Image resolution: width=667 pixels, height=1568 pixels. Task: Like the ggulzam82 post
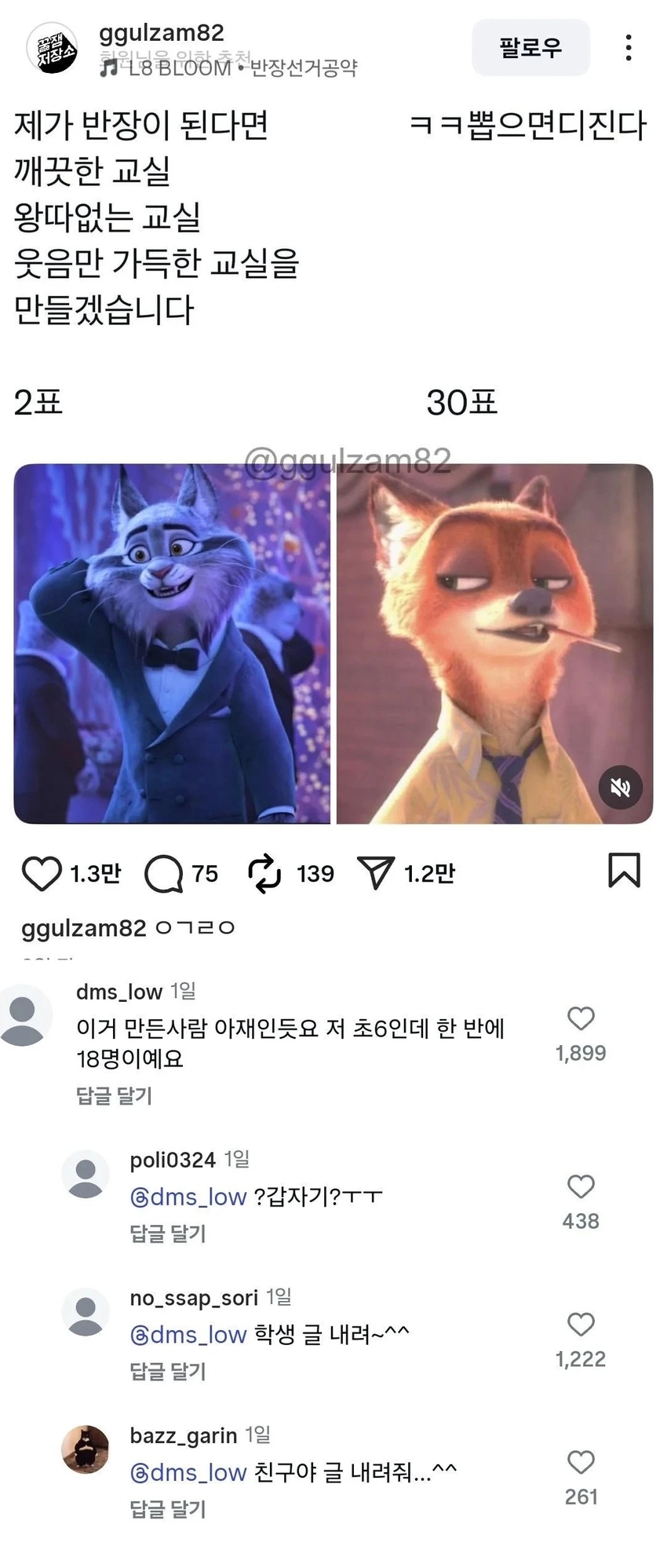pyautogui.click(x=41, y=873)
